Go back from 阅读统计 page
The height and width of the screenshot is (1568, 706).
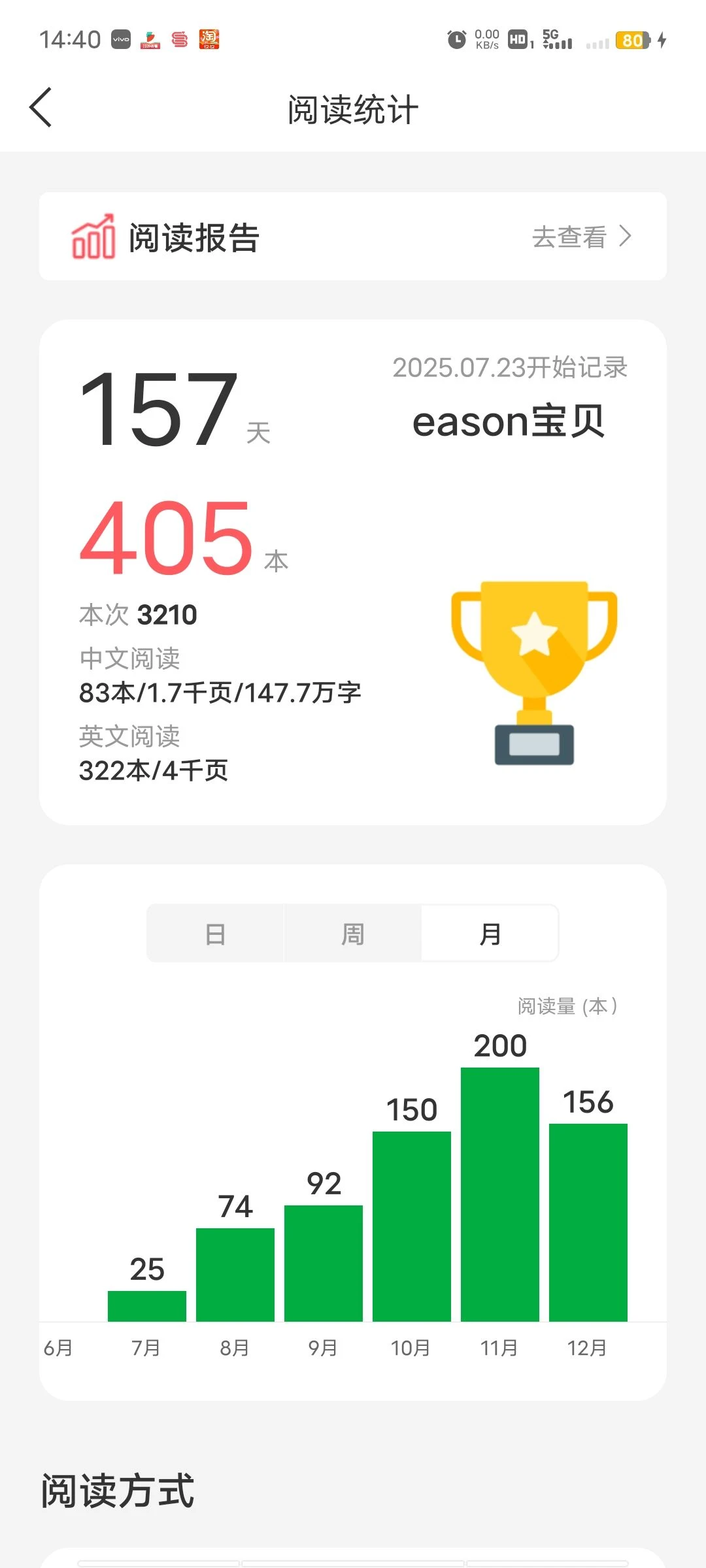click(x=41, y=108)
